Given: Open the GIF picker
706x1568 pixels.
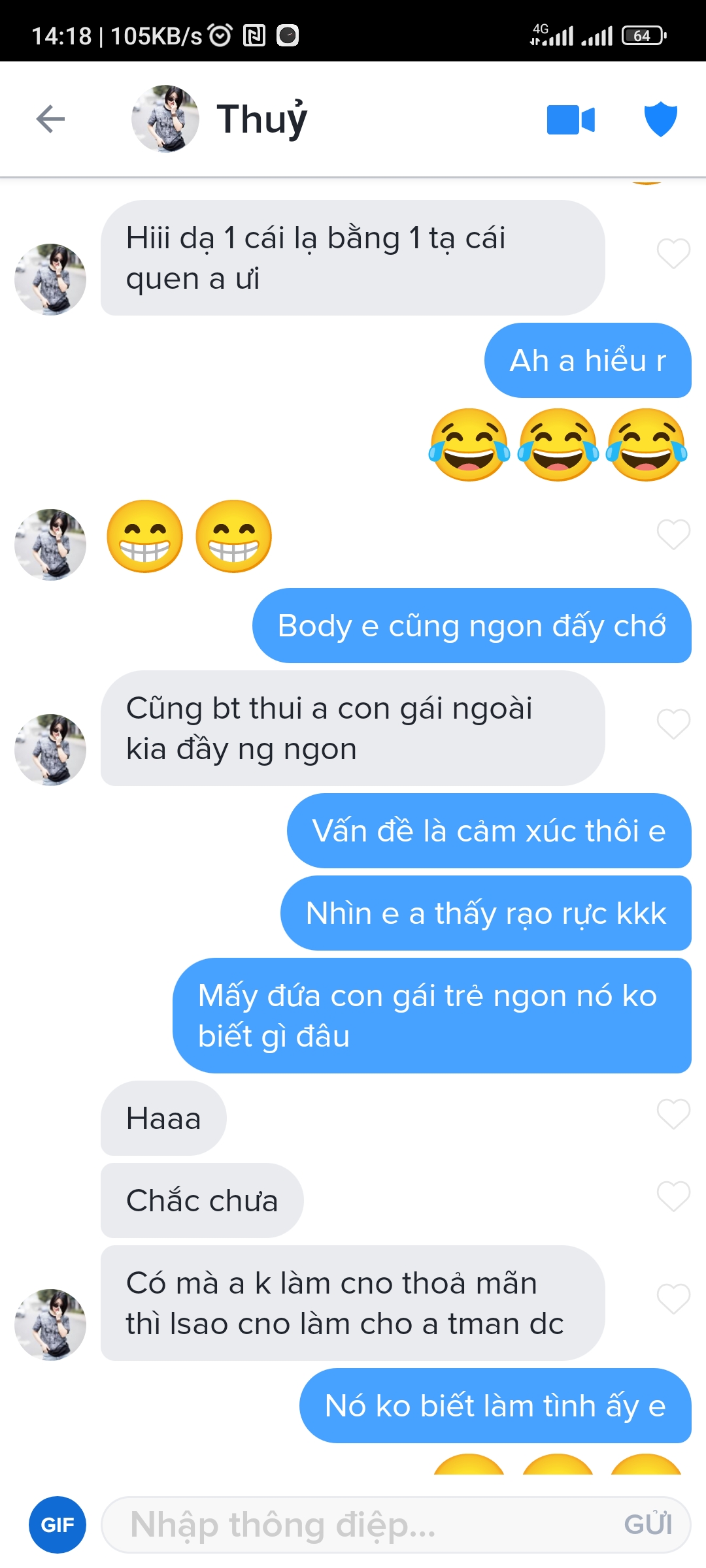Looking at the screenshot, I should [x=58, y=1525].
